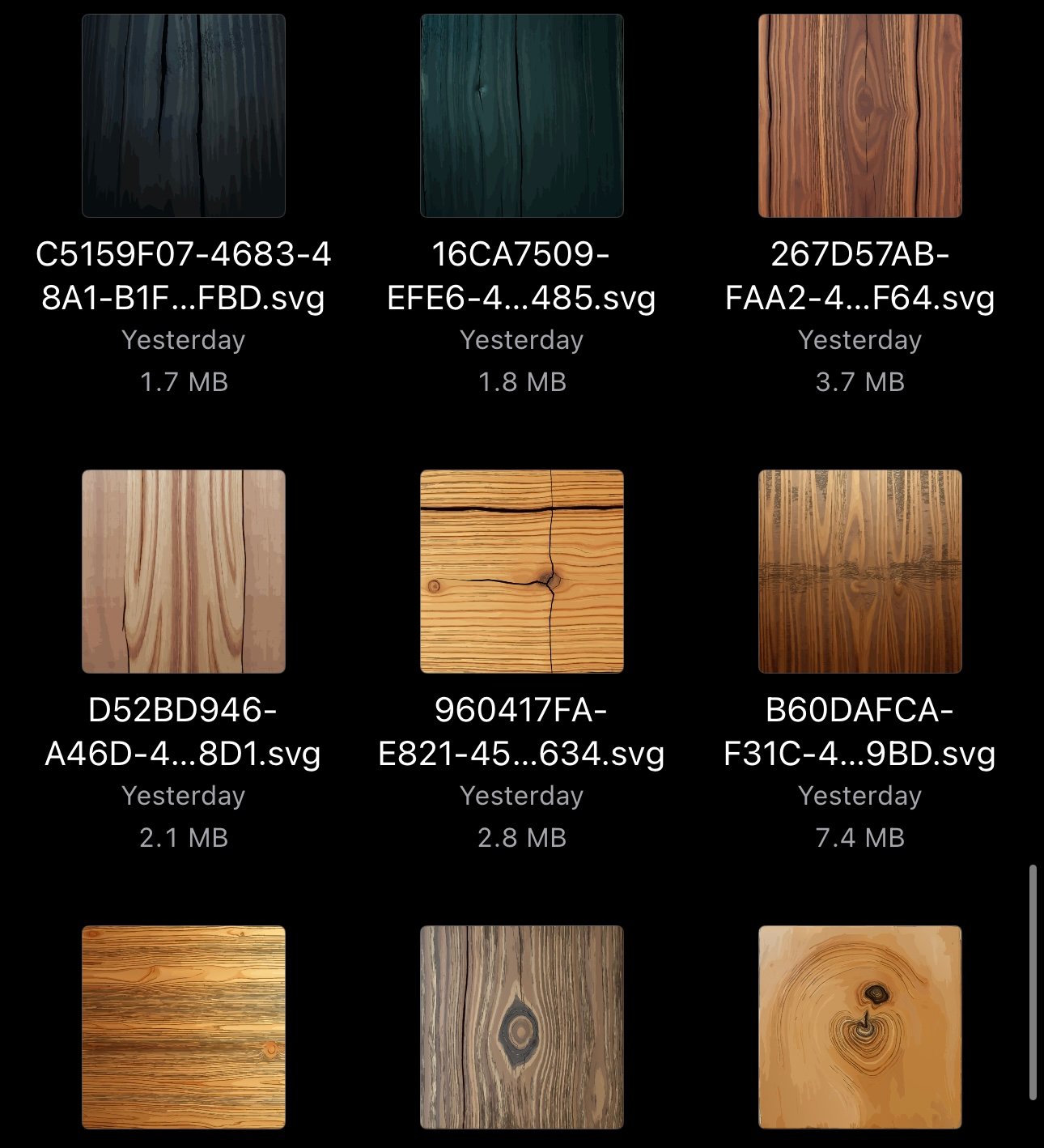Open the 16CA7509-EFE6 svg file
Screen dimensions: 1044x1148
[522, 116]
